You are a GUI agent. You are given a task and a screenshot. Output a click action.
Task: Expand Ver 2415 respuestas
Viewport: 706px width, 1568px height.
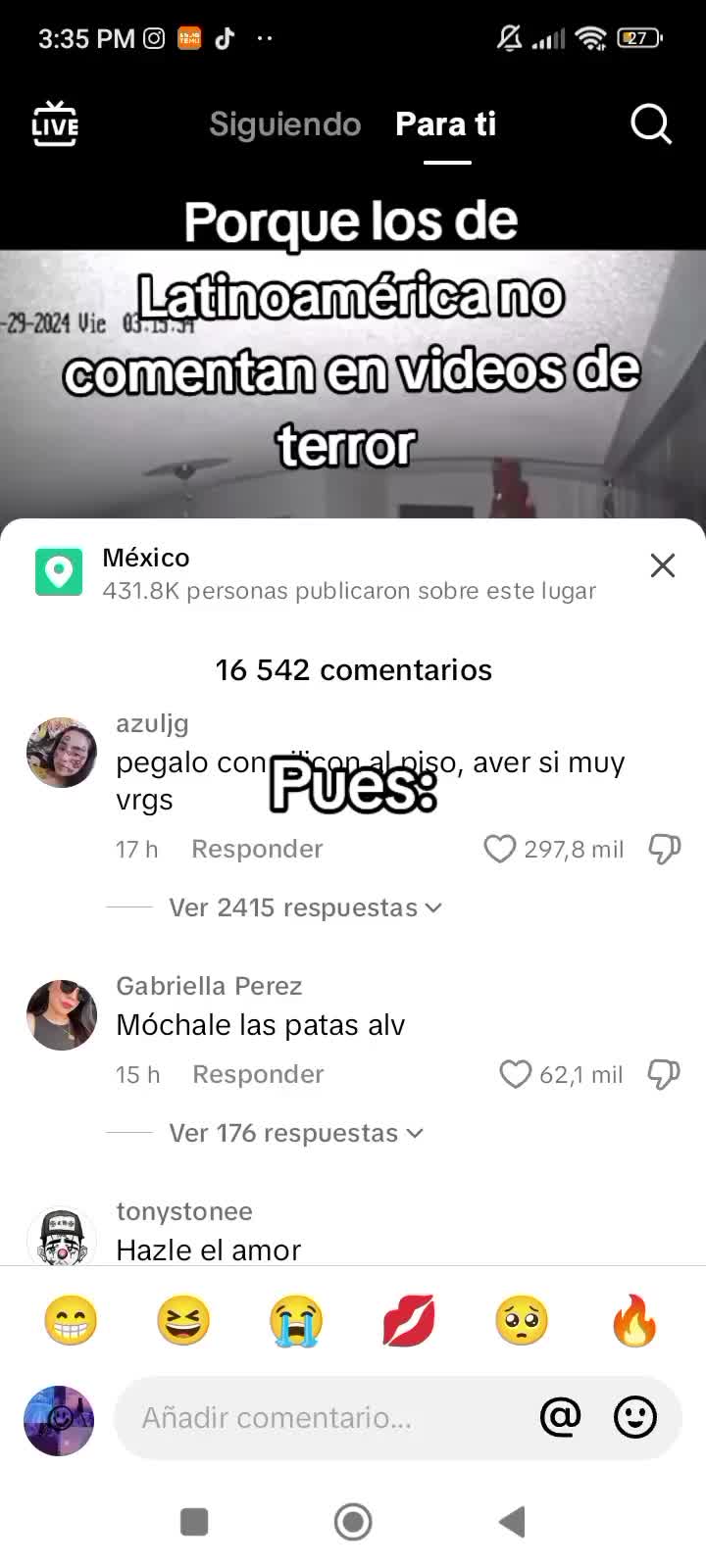click(304, 907)
